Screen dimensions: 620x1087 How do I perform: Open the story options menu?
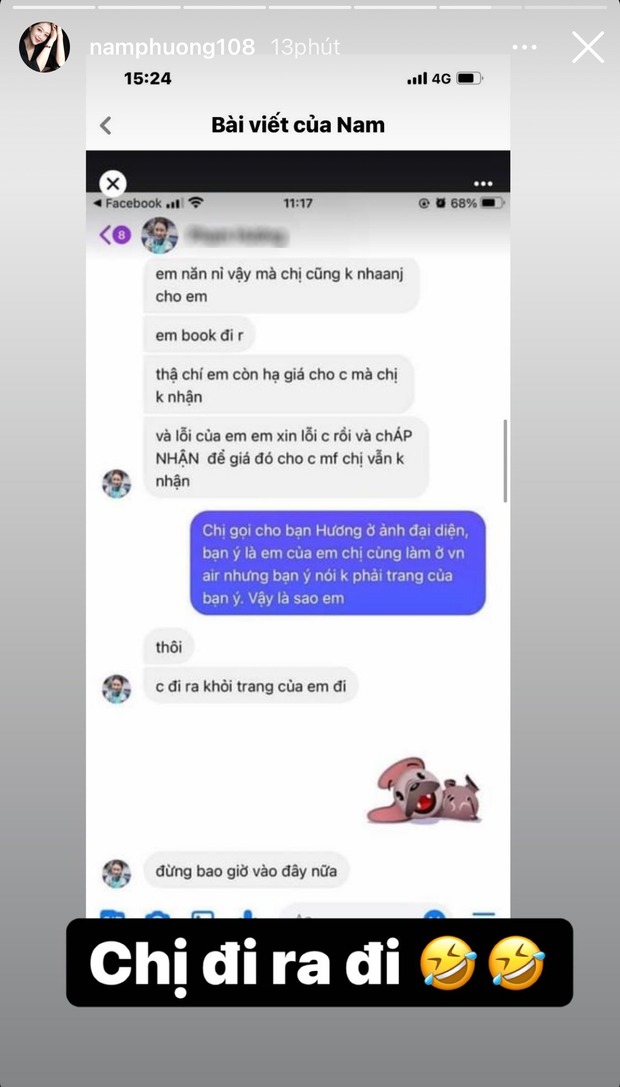(x=525, y=47)
